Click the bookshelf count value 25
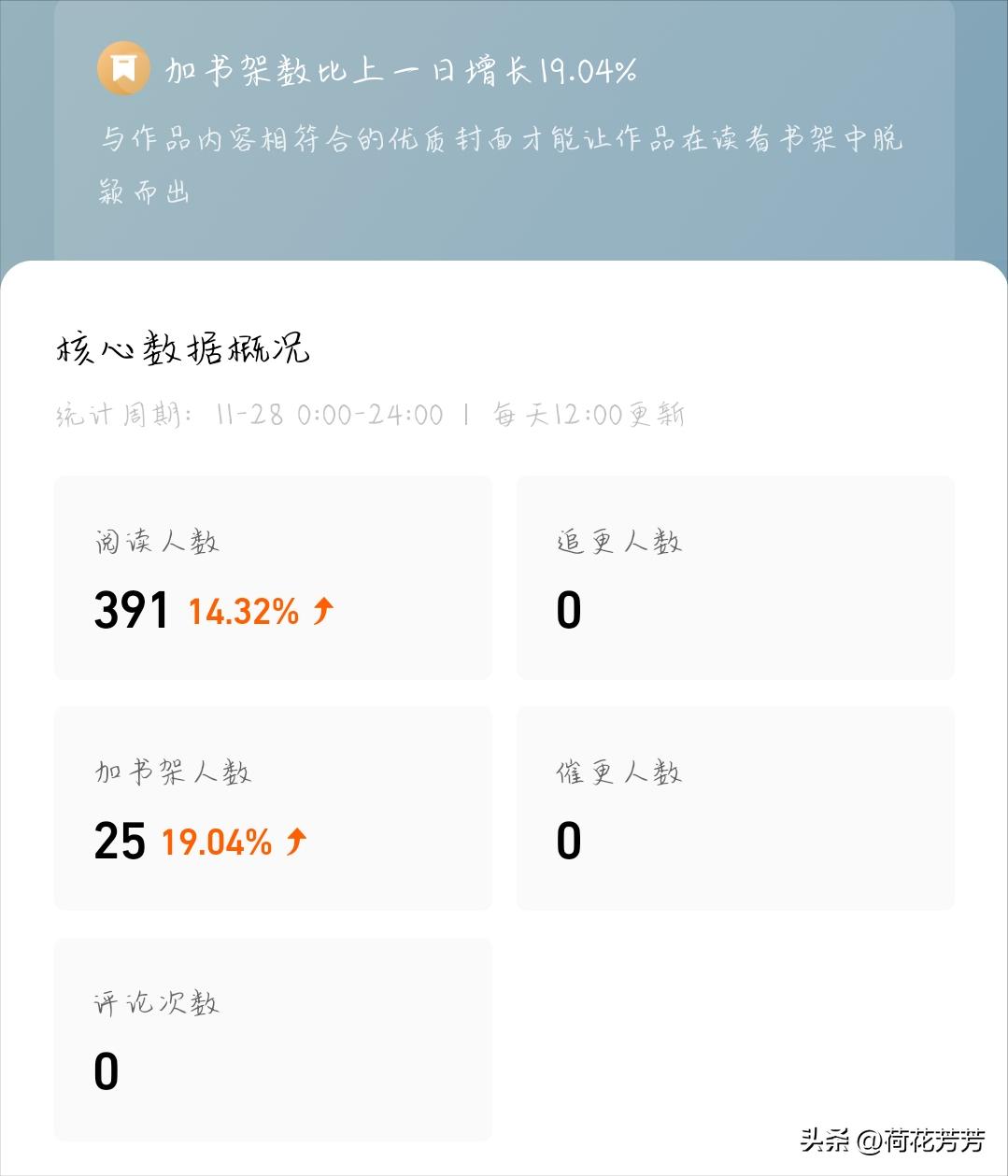 tap(118, 842)
